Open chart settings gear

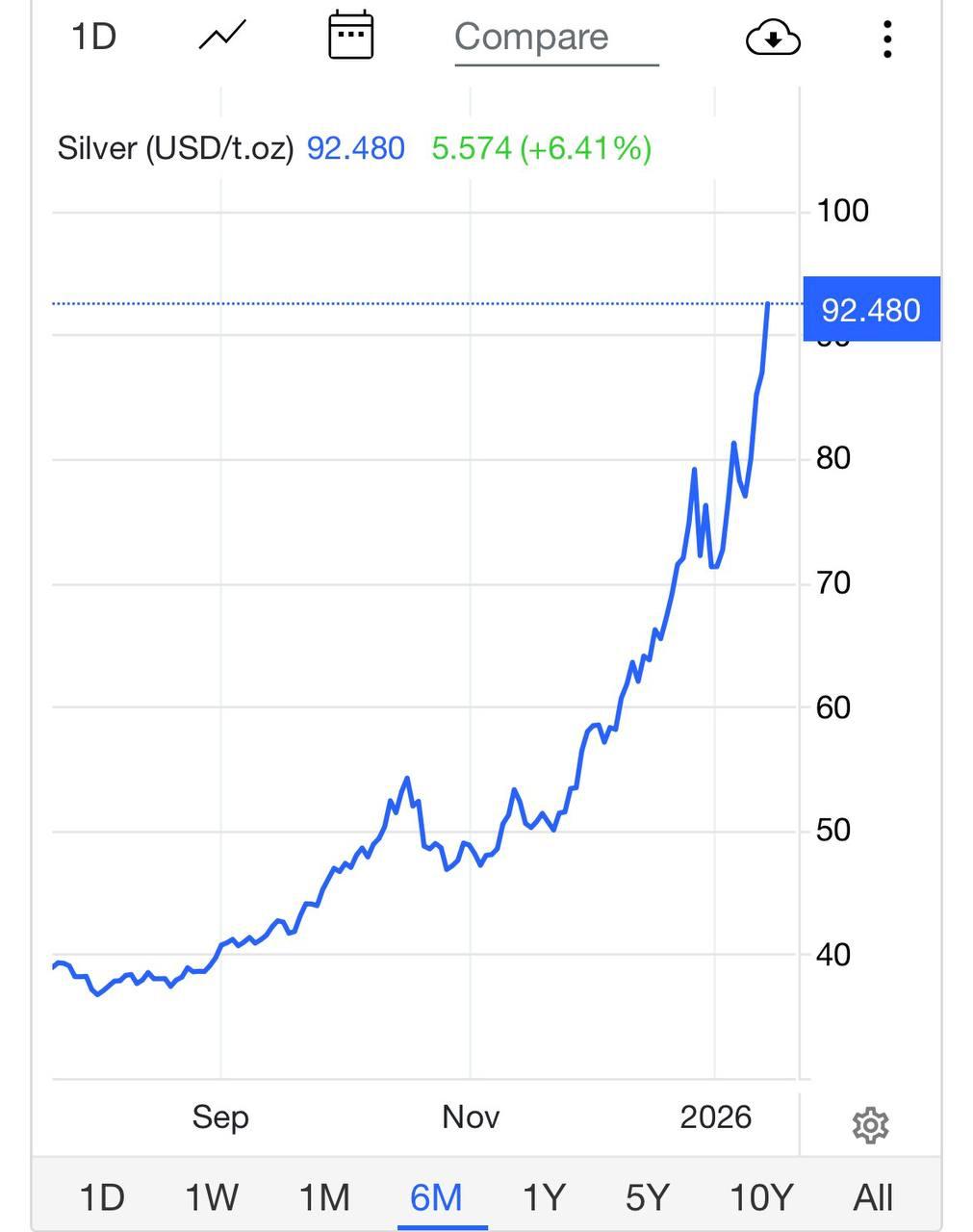pyautogui.click(x=870, y=1124)
